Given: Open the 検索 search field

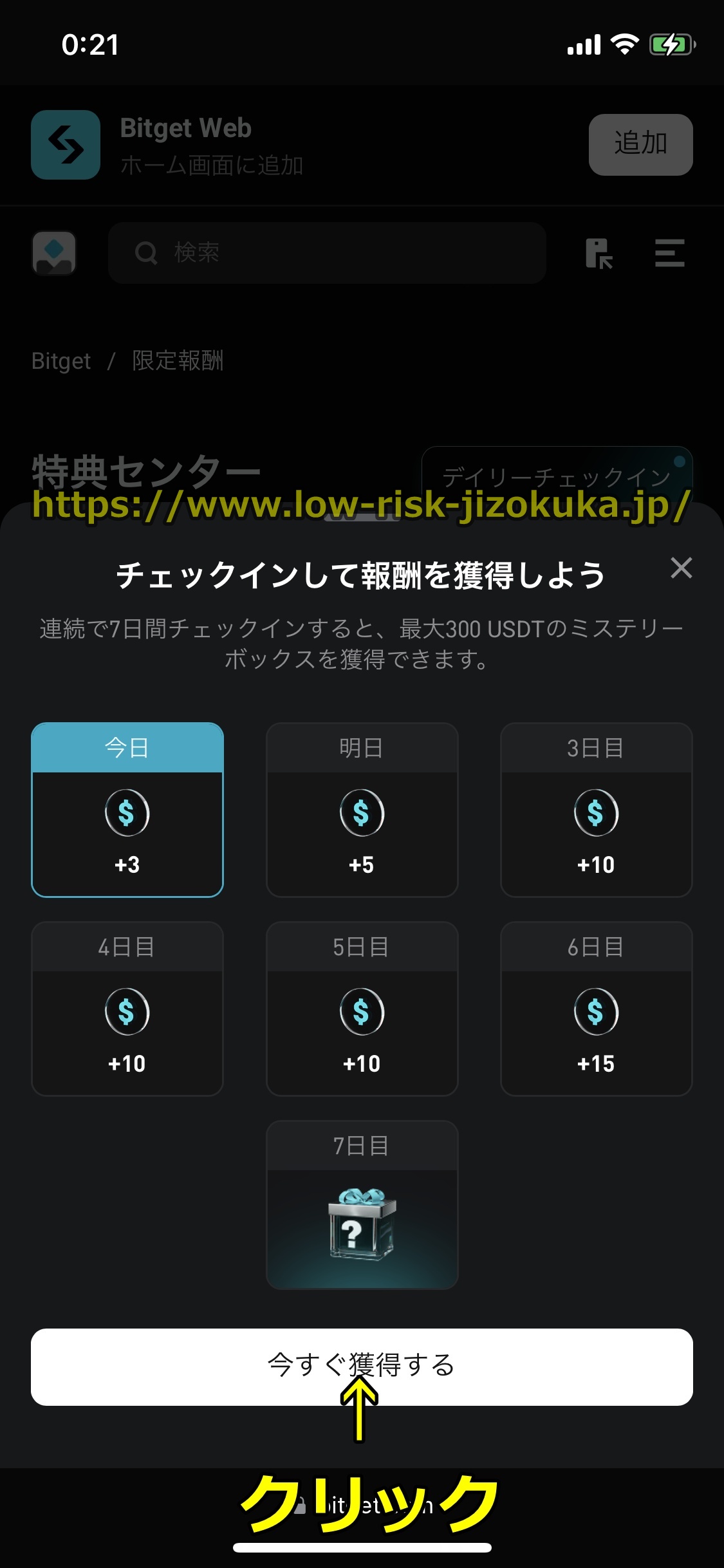Looking at the screenshot, I should (327, 253).
